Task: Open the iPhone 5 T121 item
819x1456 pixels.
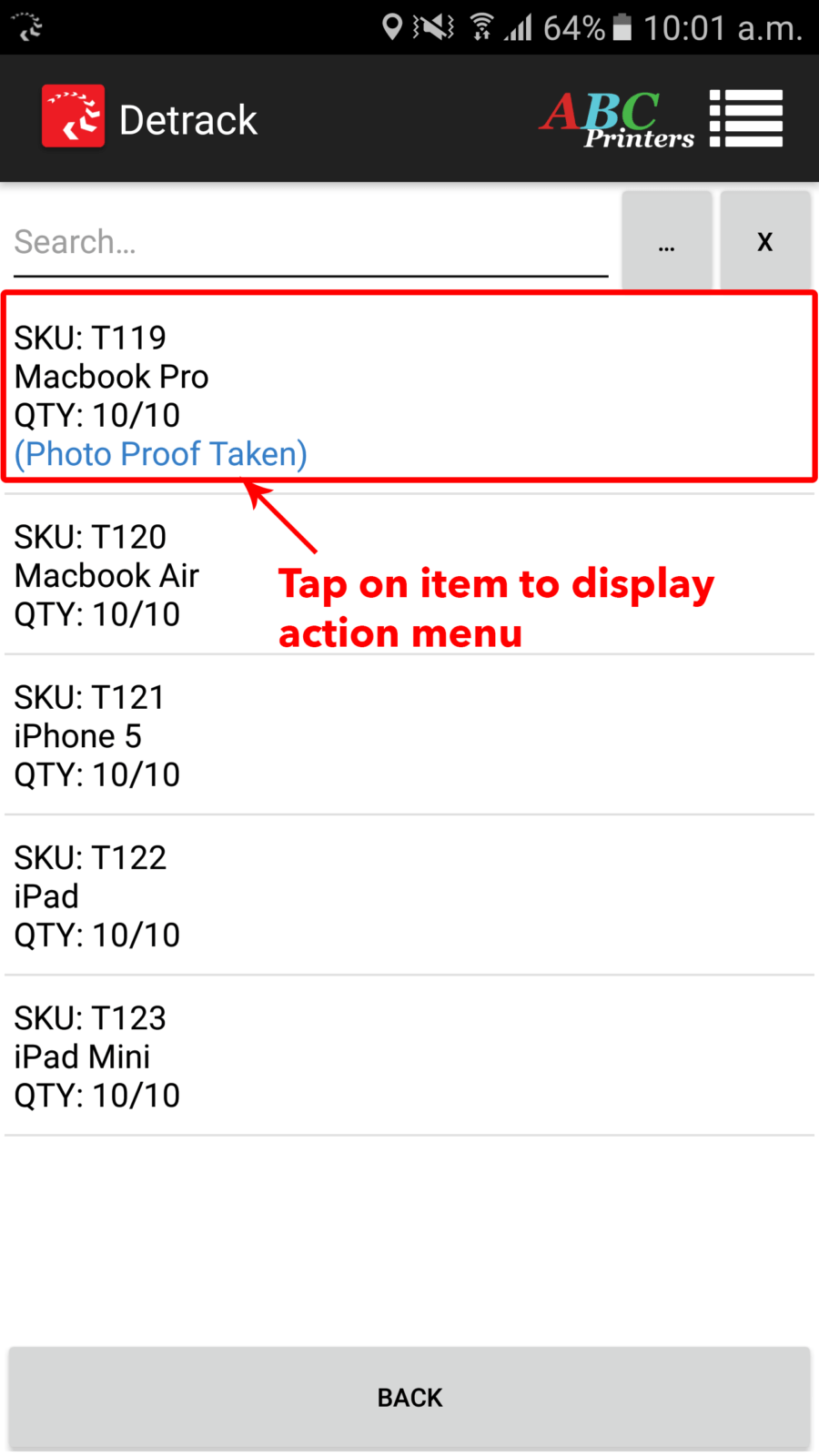Action: (x=409, y=735)
